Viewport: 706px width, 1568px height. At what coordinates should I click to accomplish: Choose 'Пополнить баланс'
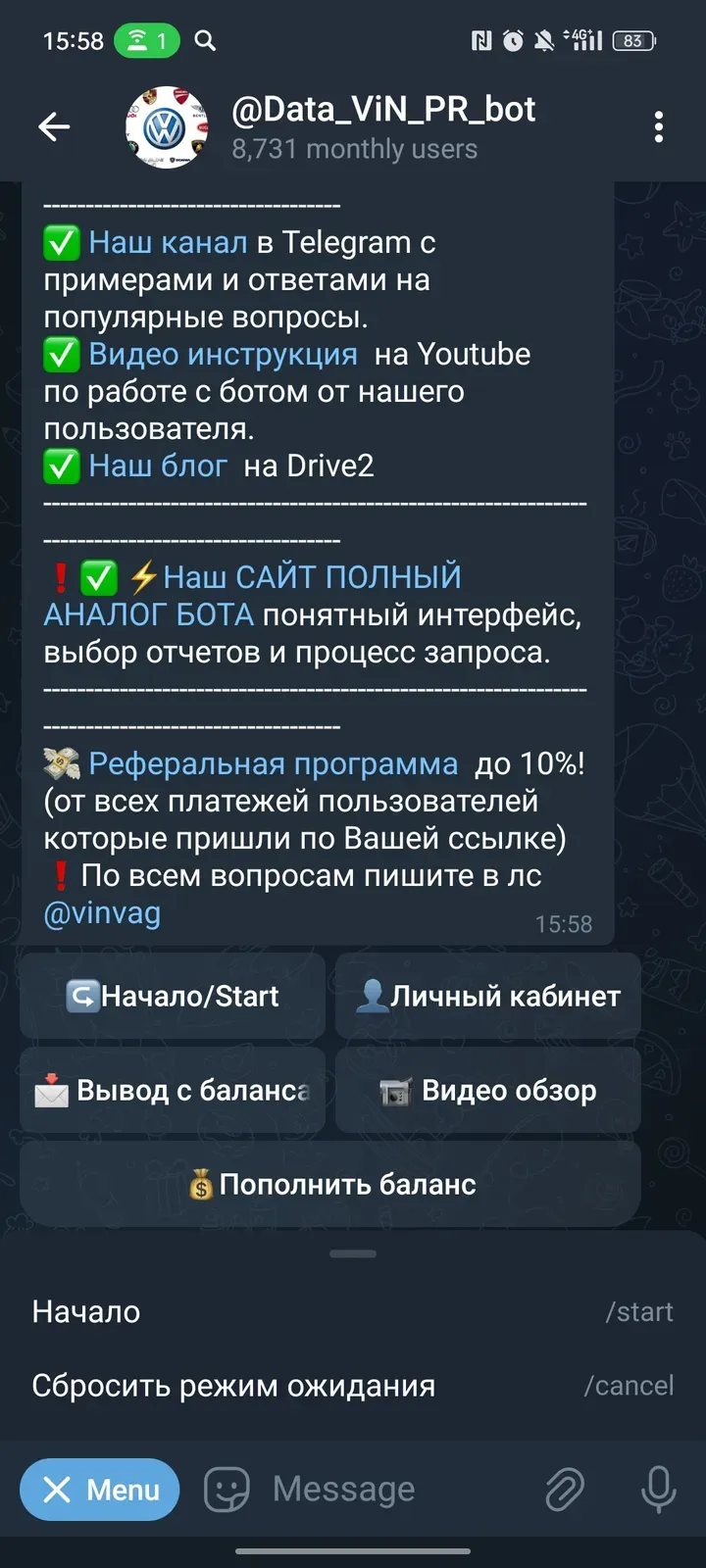click(330, 1185)
